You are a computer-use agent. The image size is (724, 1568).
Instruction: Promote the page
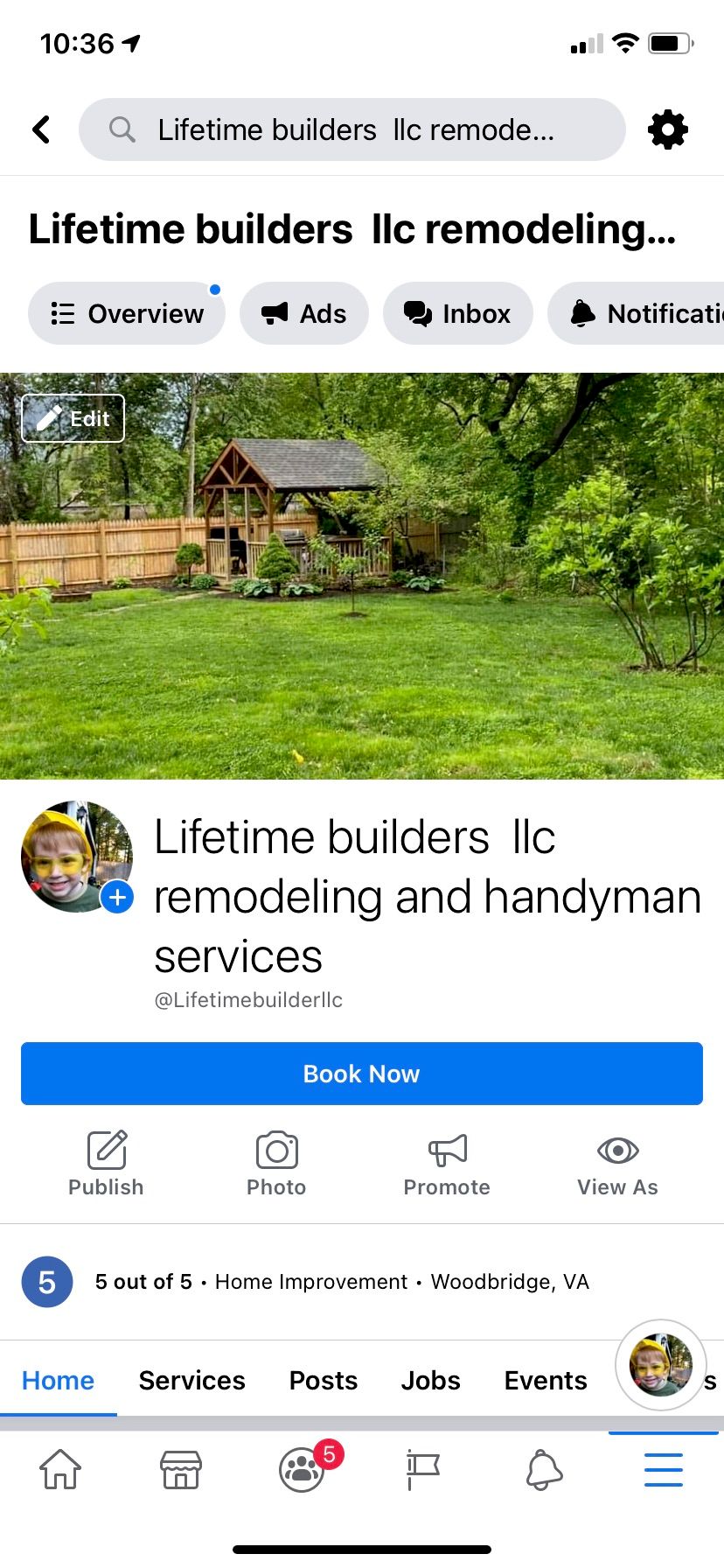pos(447,1163)
